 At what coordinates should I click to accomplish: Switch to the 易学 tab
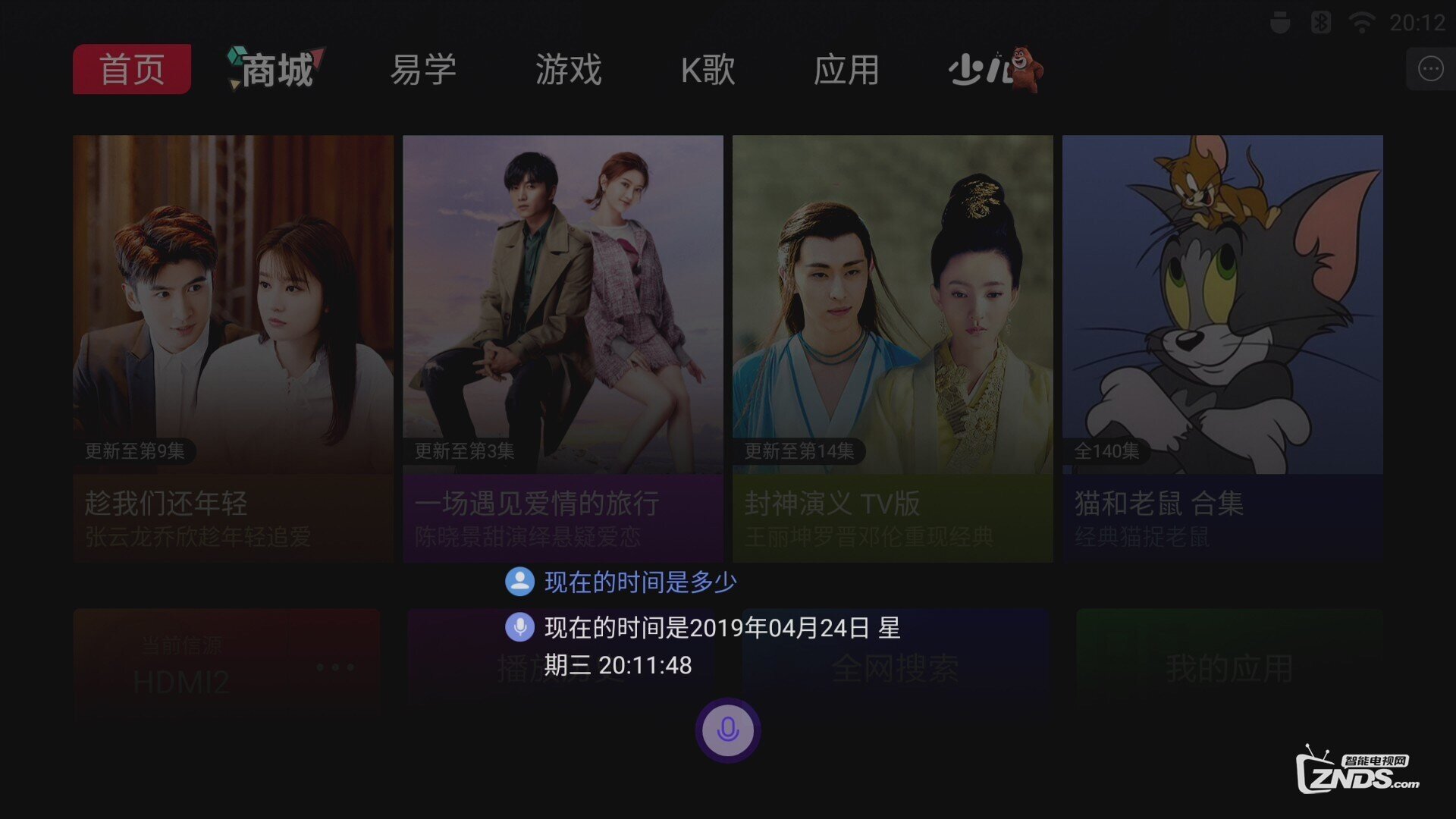[422, 69]
